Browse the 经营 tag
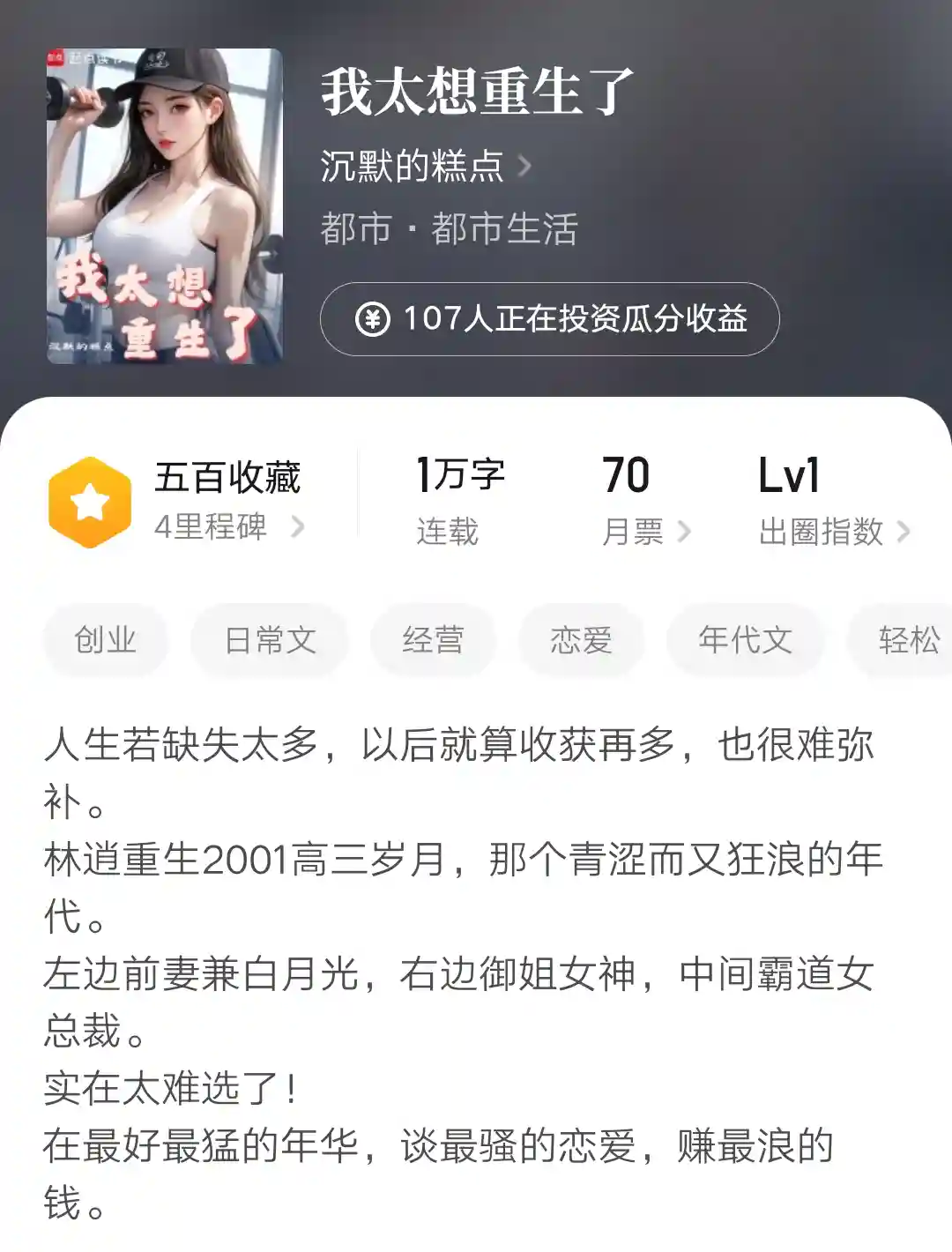 433,640
